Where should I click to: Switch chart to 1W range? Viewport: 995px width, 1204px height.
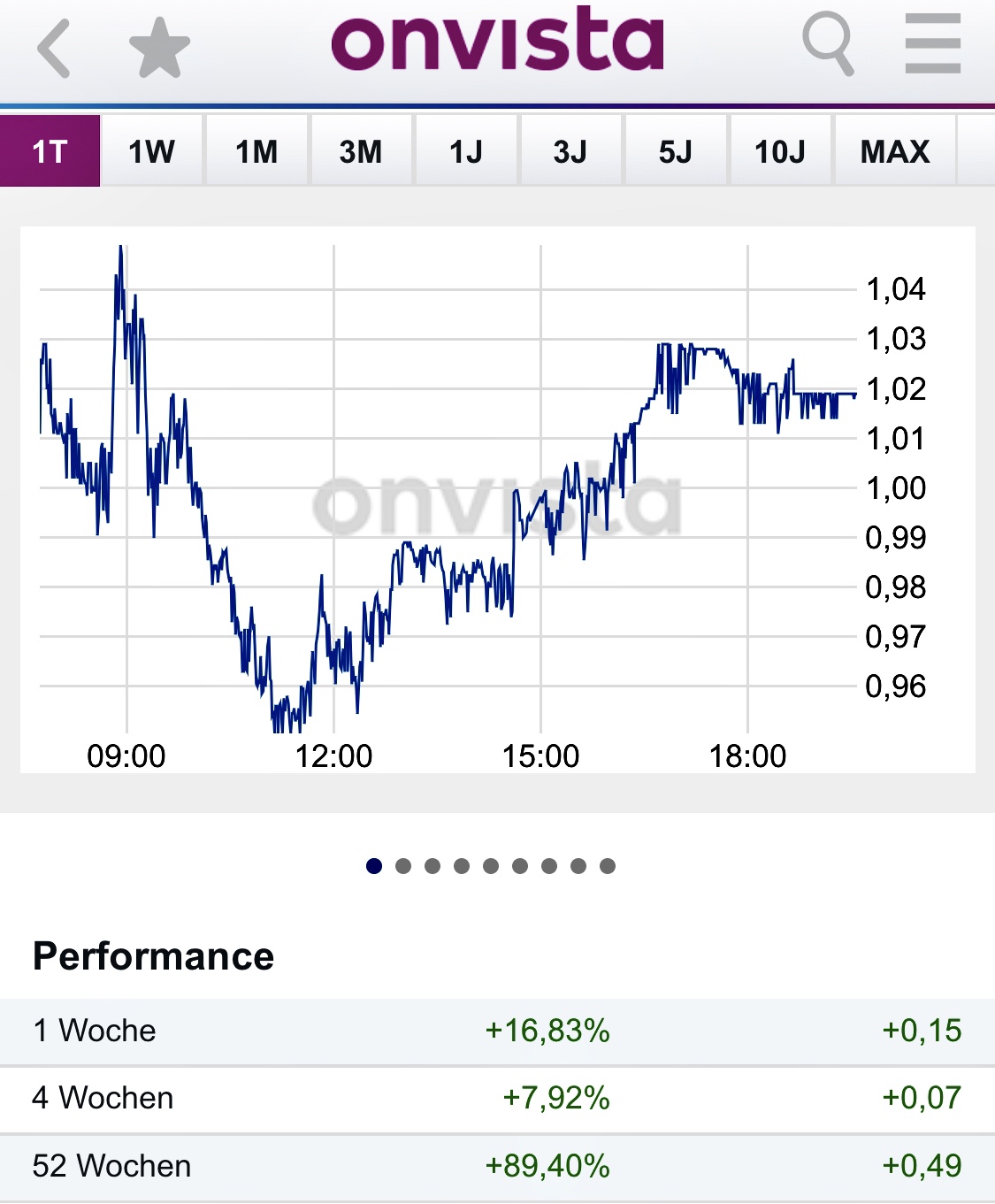[x=152, y=151]
